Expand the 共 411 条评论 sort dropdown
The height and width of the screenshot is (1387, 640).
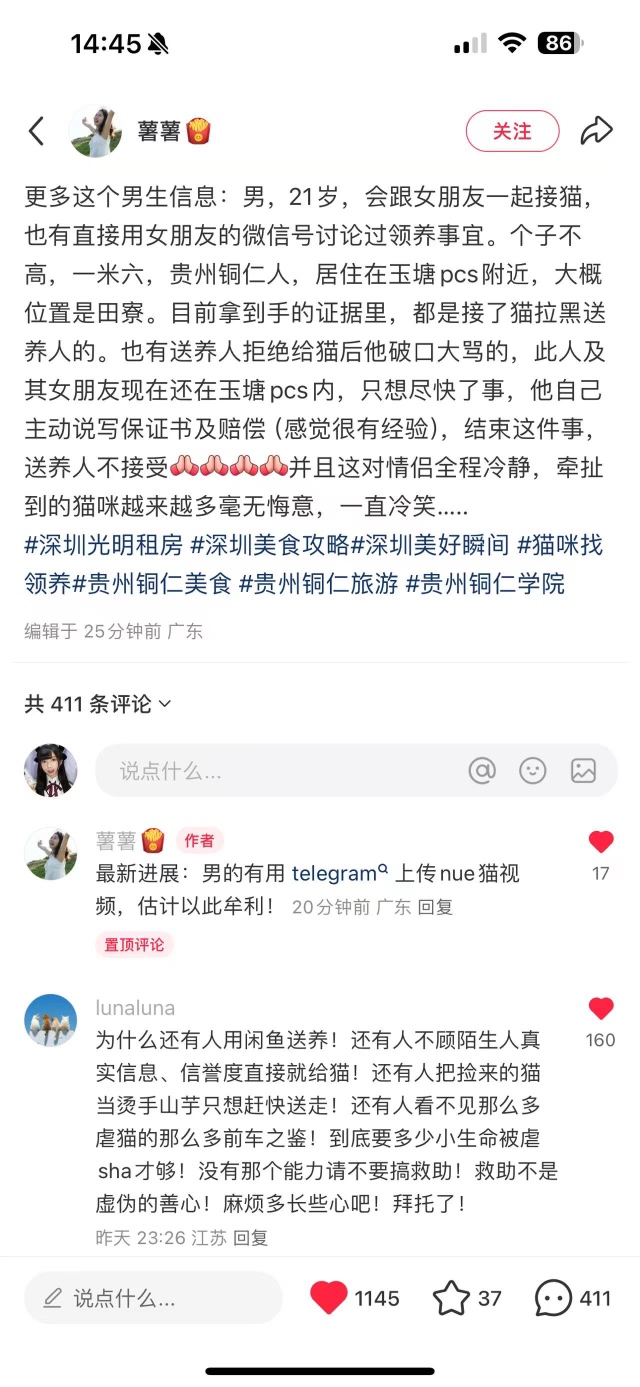pos(98,704)
